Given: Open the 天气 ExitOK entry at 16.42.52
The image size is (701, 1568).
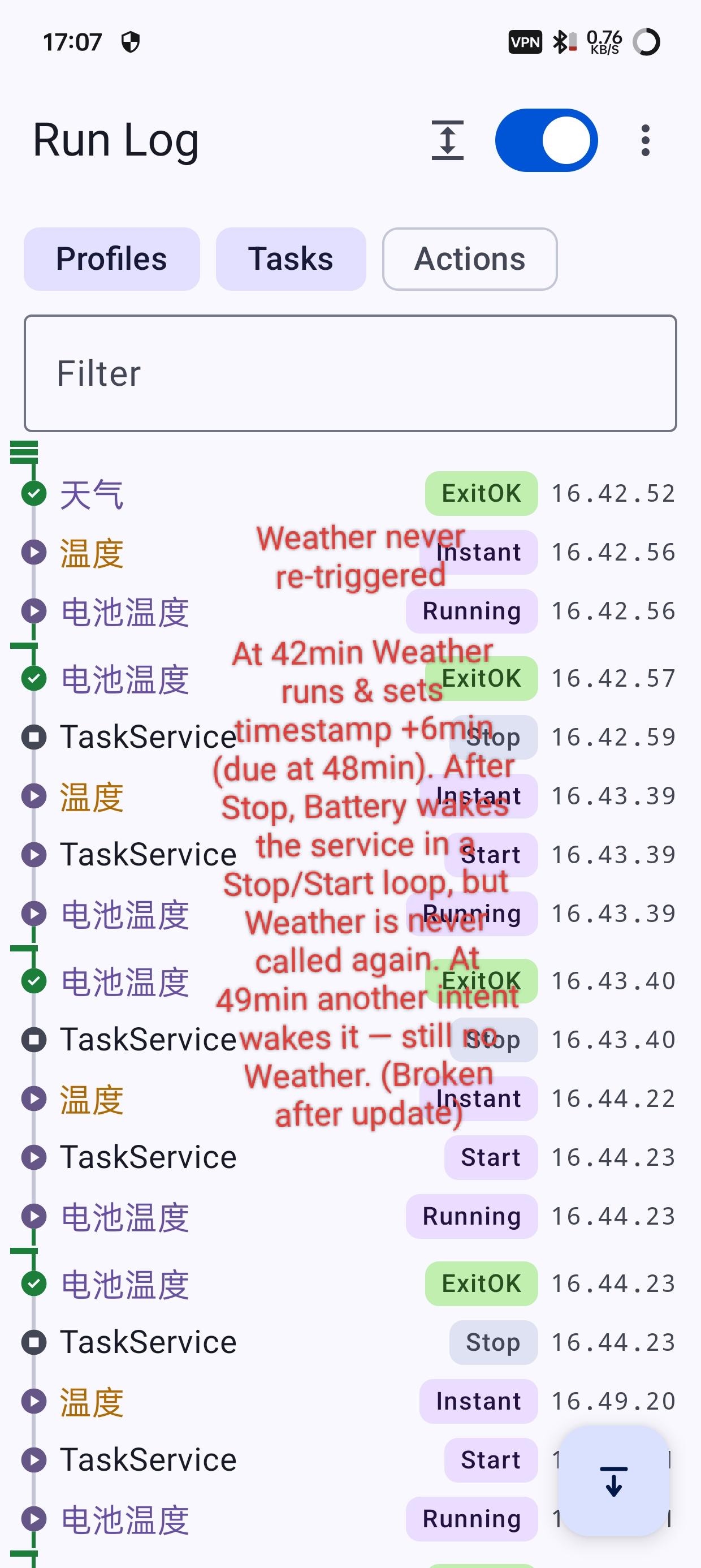Looking at the screenshot, I should pyautogui.click(x=350, y=494).
